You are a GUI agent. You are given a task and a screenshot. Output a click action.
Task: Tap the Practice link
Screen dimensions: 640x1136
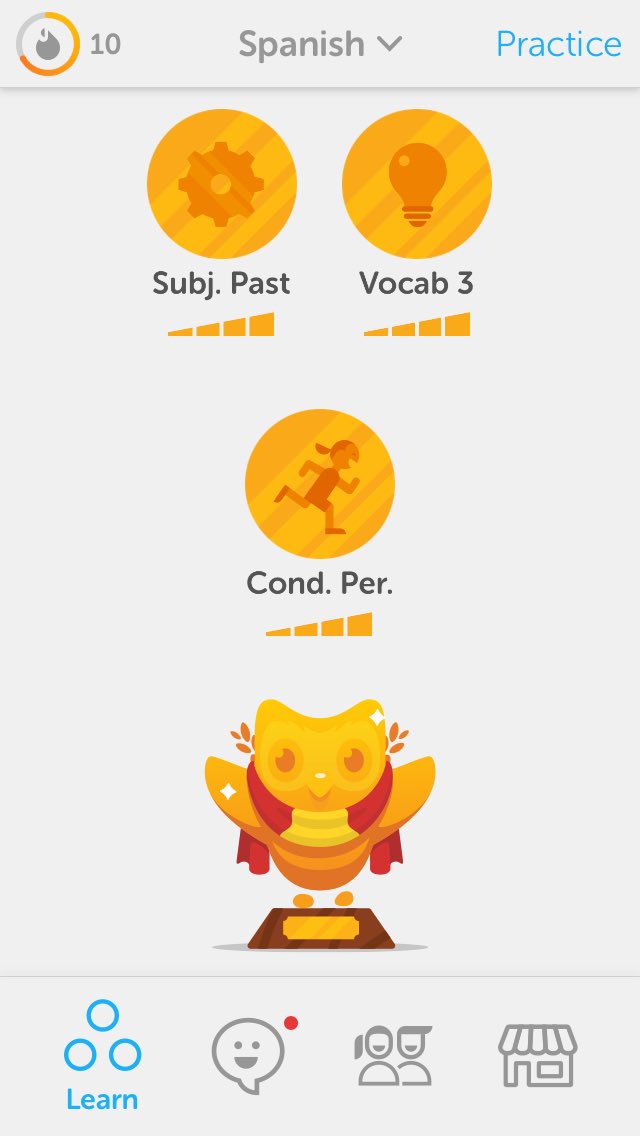pos(558,44)
